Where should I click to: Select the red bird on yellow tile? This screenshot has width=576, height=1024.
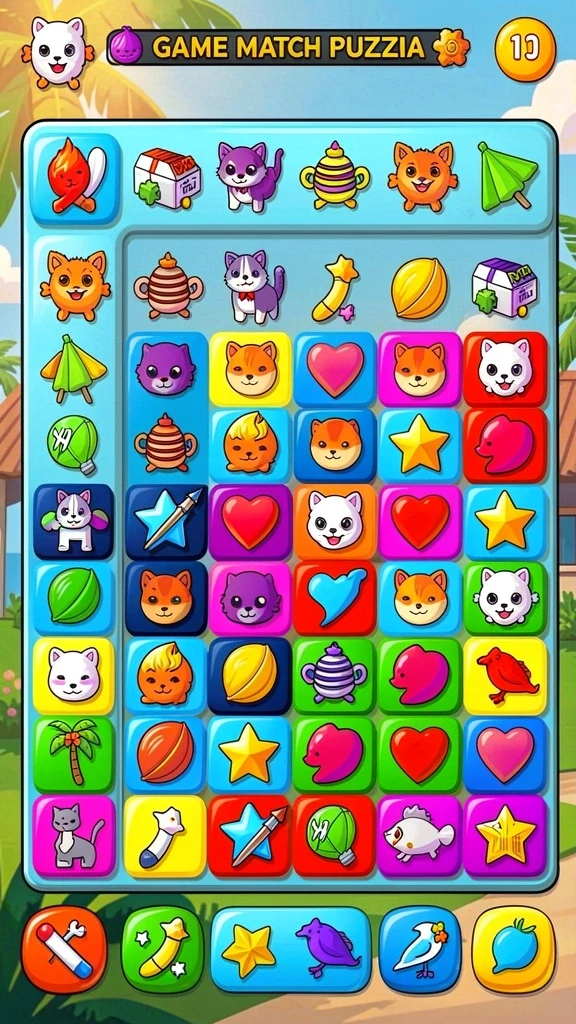(505, 676)
